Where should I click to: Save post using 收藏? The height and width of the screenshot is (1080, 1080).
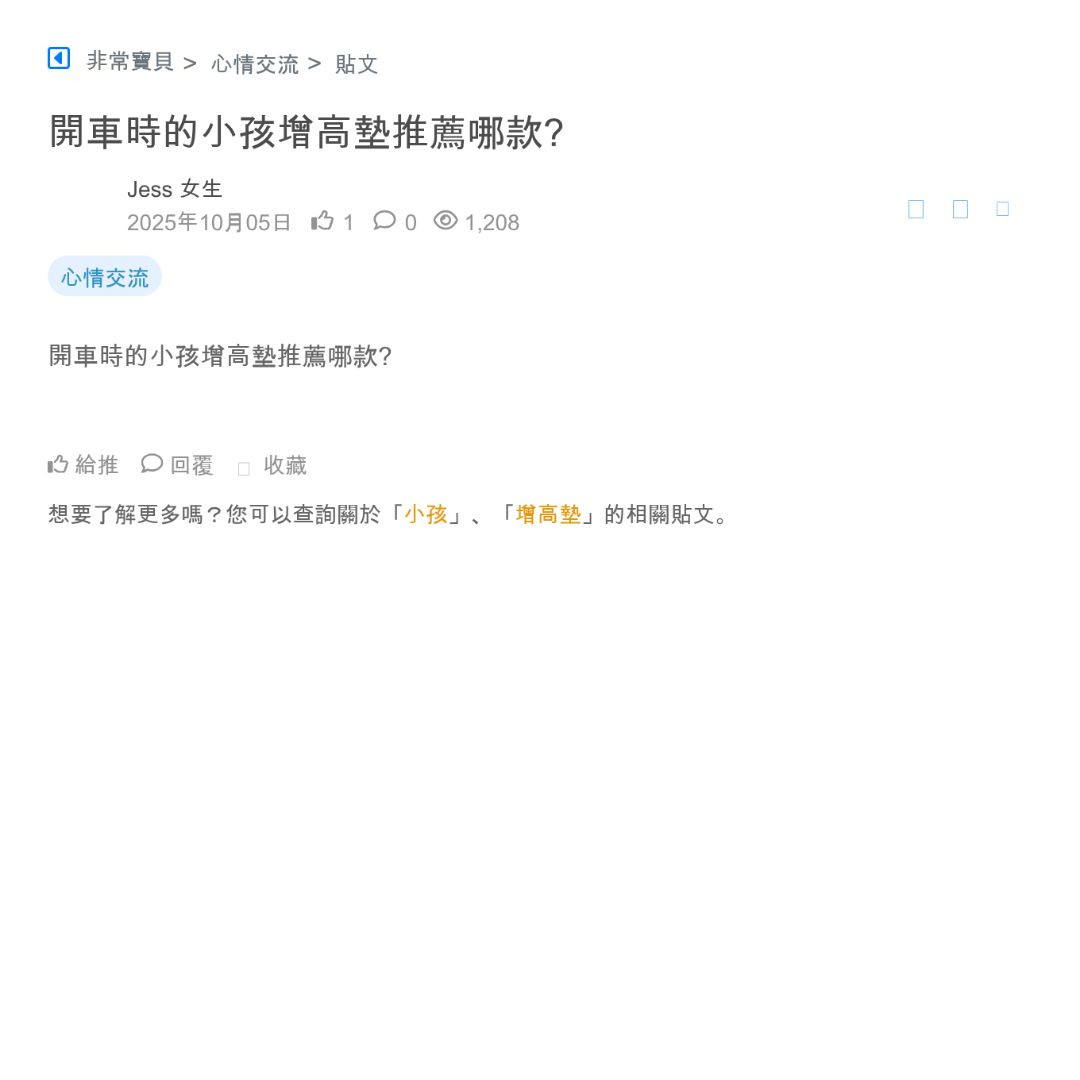(x=273, y=466)
